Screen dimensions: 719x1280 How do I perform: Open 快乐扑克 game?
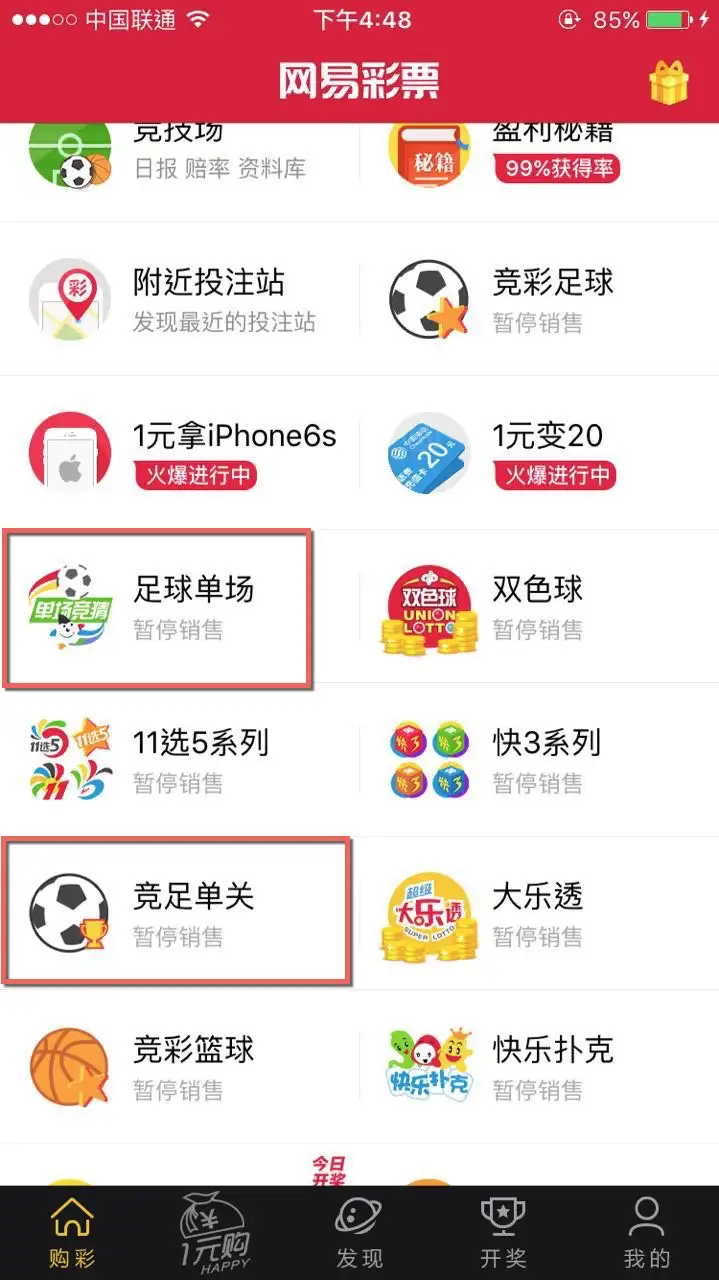(x=538, y=1067)
